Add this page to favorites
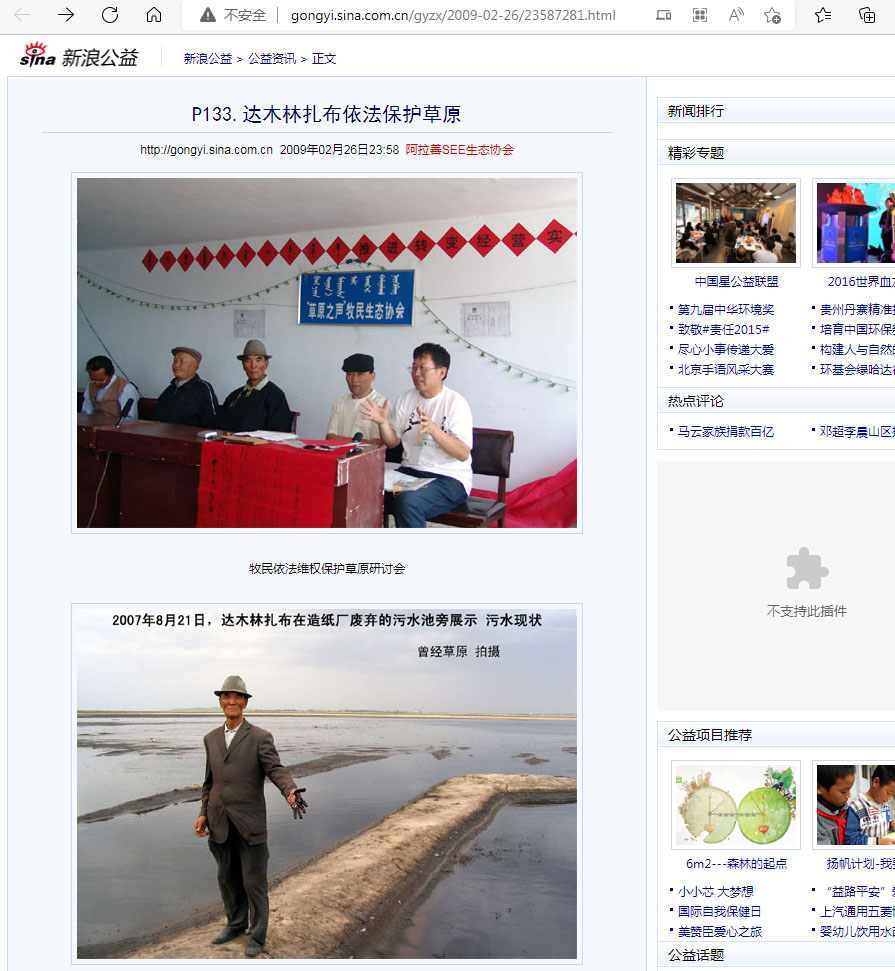 (772, 15)
